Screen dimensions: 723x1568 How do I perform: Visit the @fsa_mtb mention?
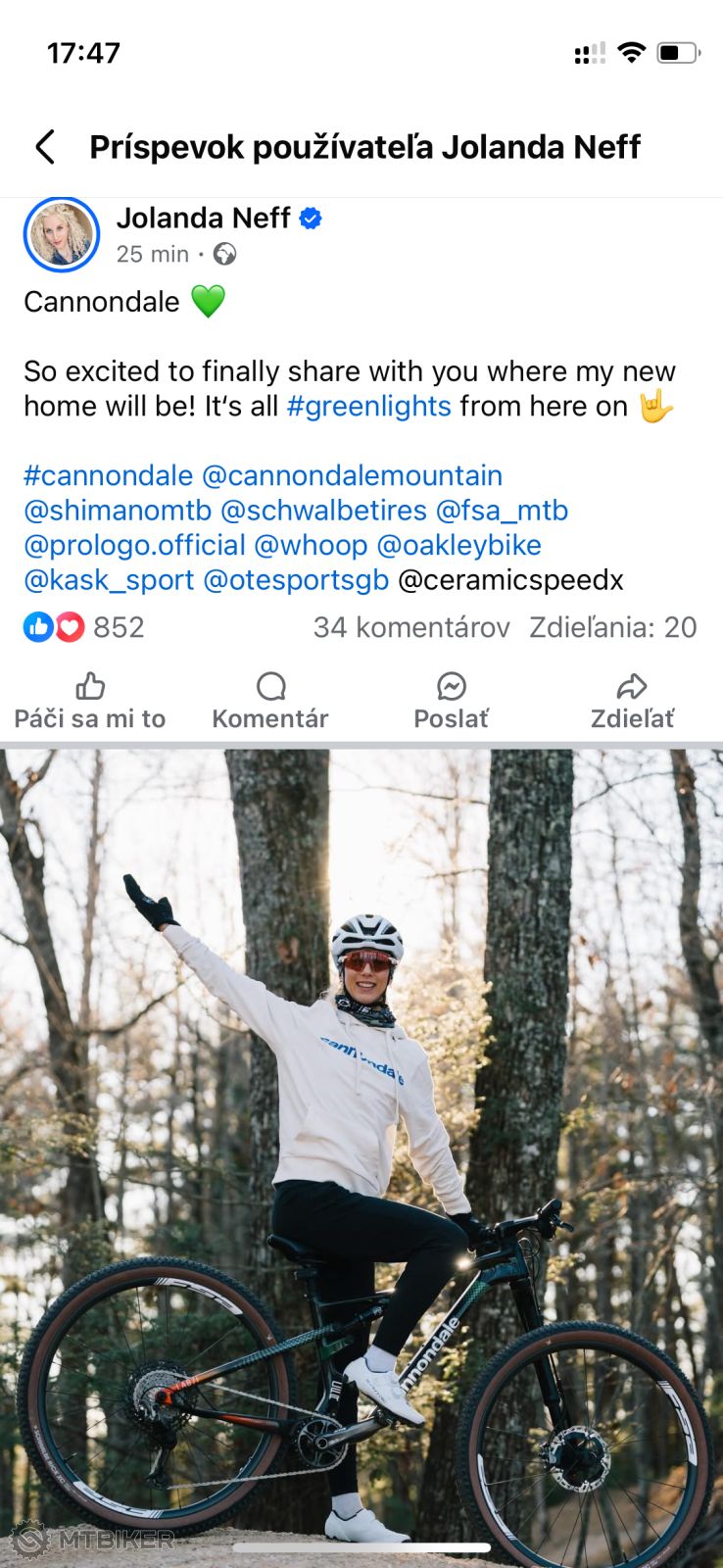(502, 511)
